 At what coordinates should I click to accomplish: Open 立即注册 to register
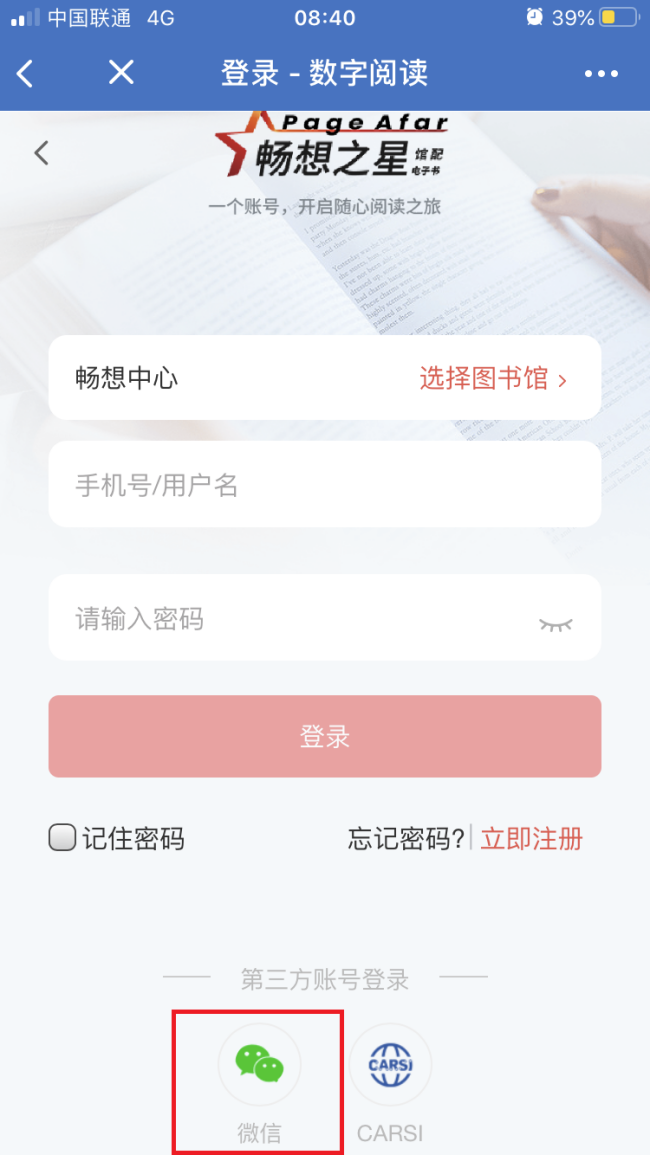point(531,839)
